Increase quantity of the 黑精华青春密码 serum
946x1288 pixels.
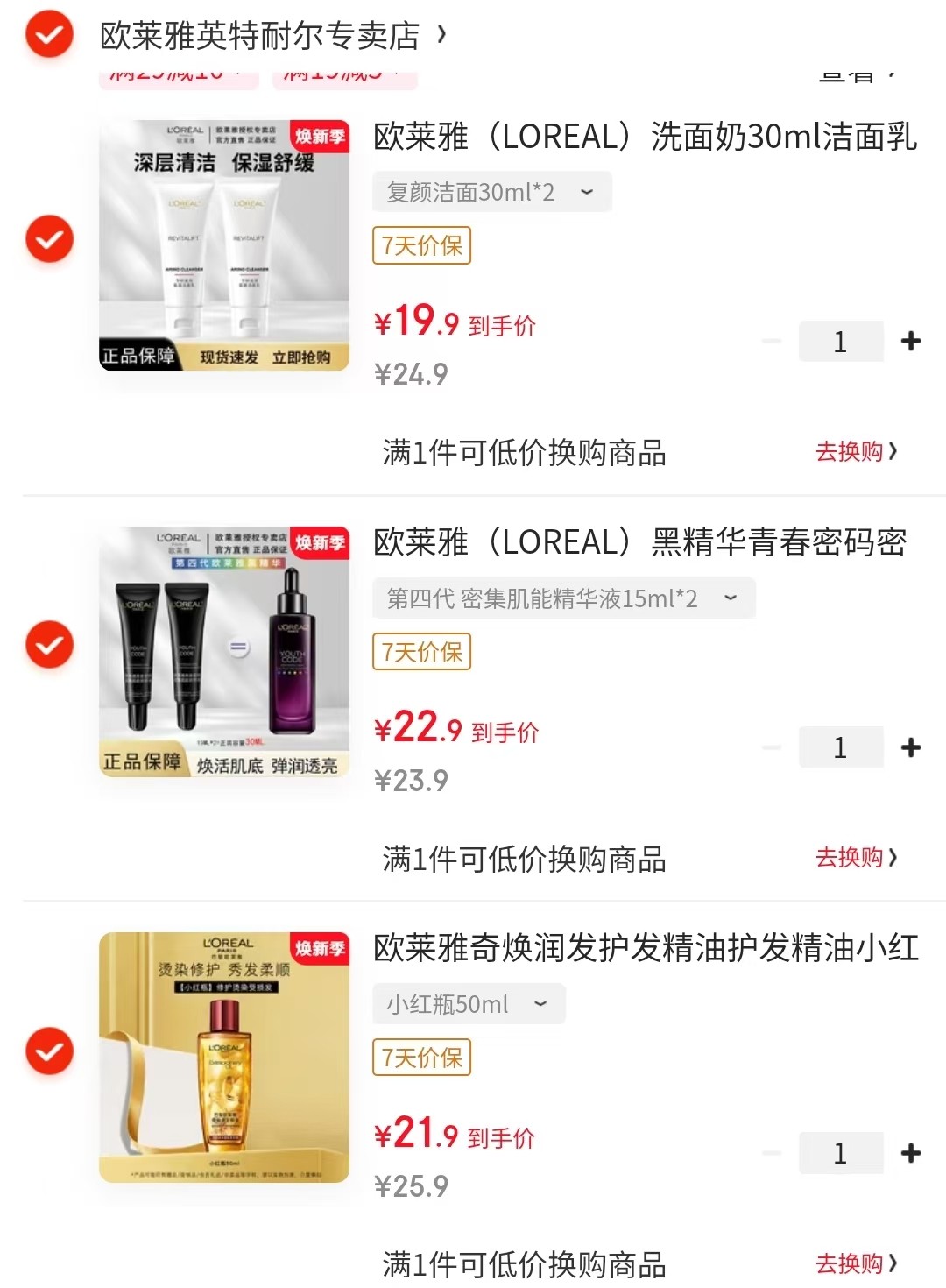click(x=911, y=747)
